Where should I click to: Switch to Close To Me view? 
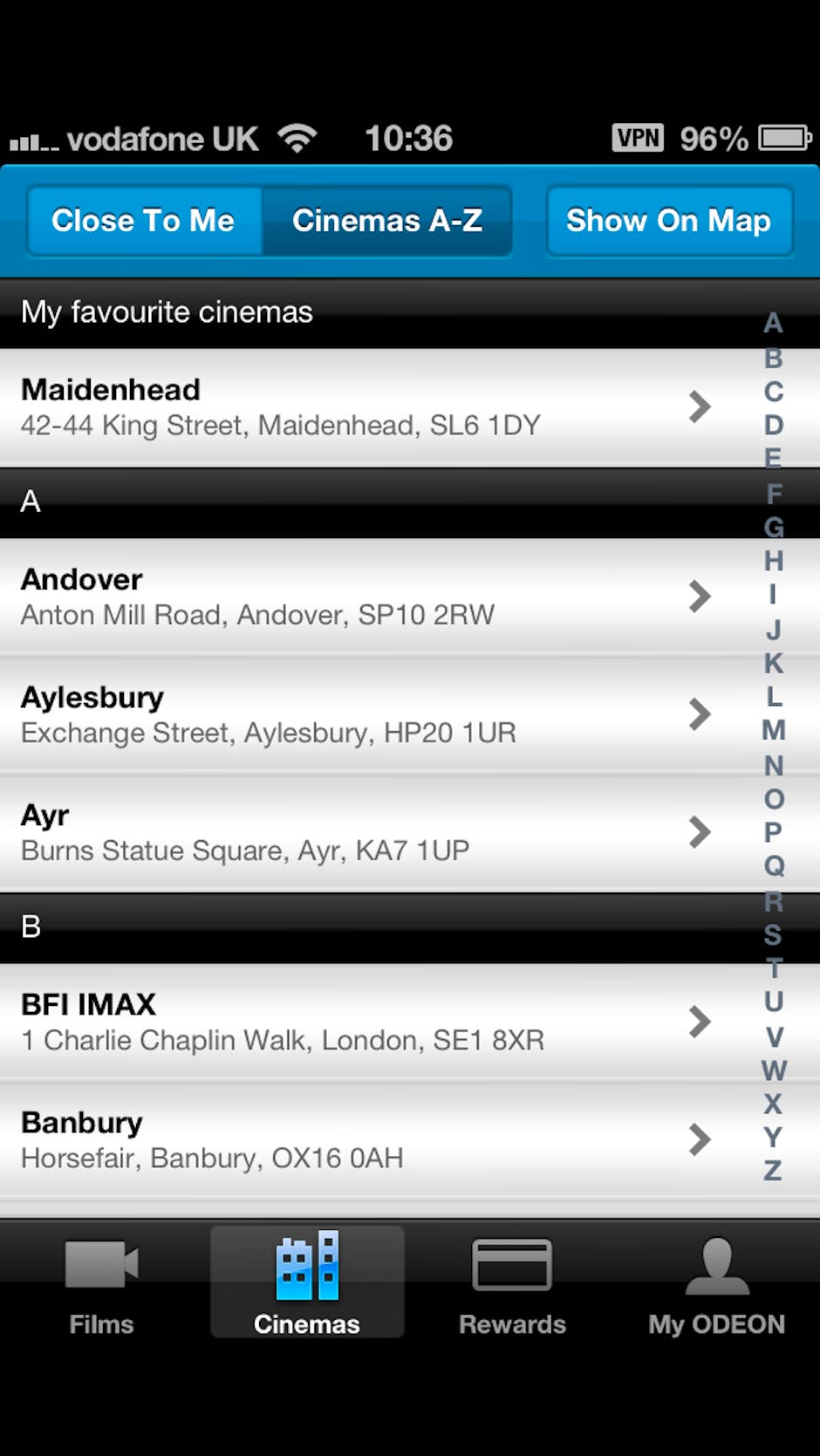tap(144, 221)
